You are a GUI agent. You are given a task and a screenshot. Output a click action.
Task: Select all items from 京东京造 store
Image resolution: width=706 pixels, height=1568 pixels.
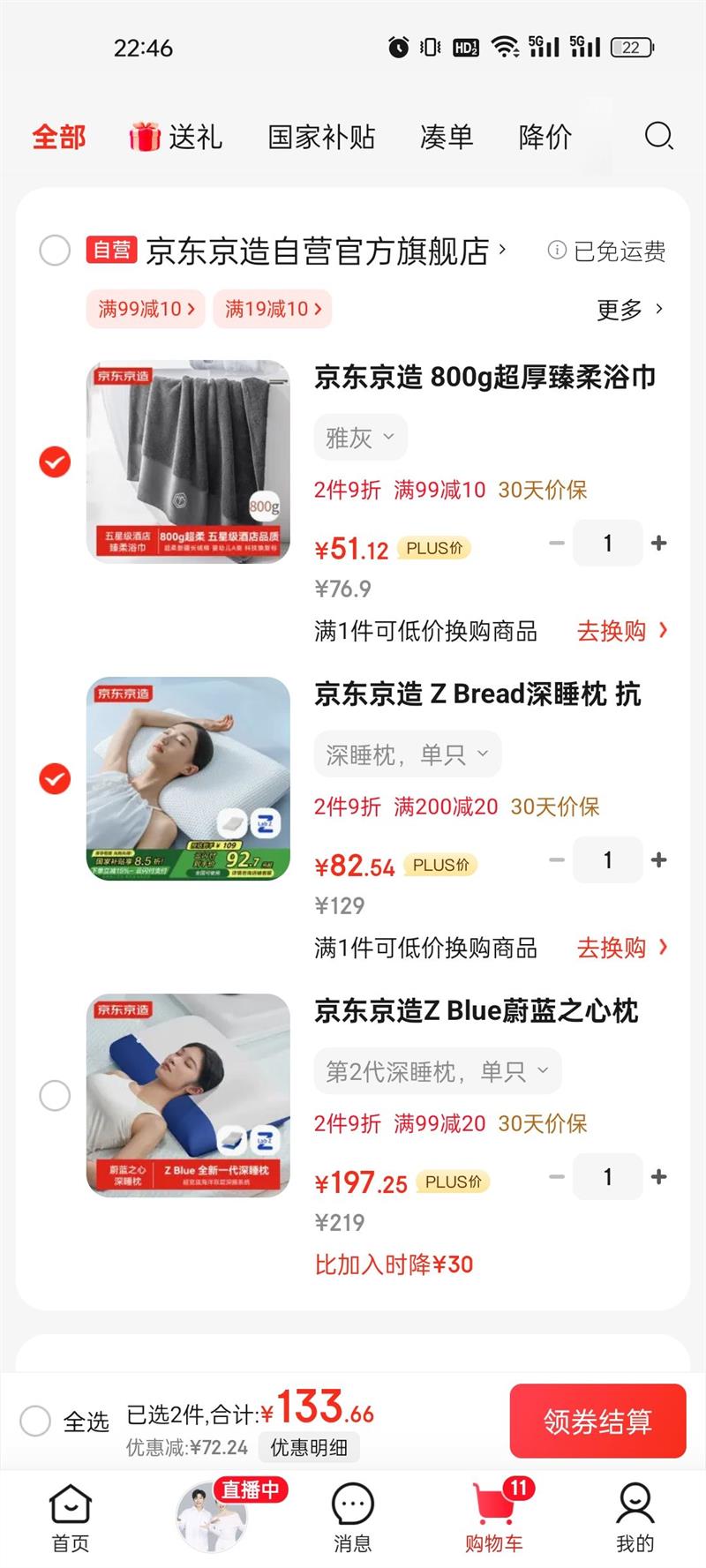(x=55, y=251)
